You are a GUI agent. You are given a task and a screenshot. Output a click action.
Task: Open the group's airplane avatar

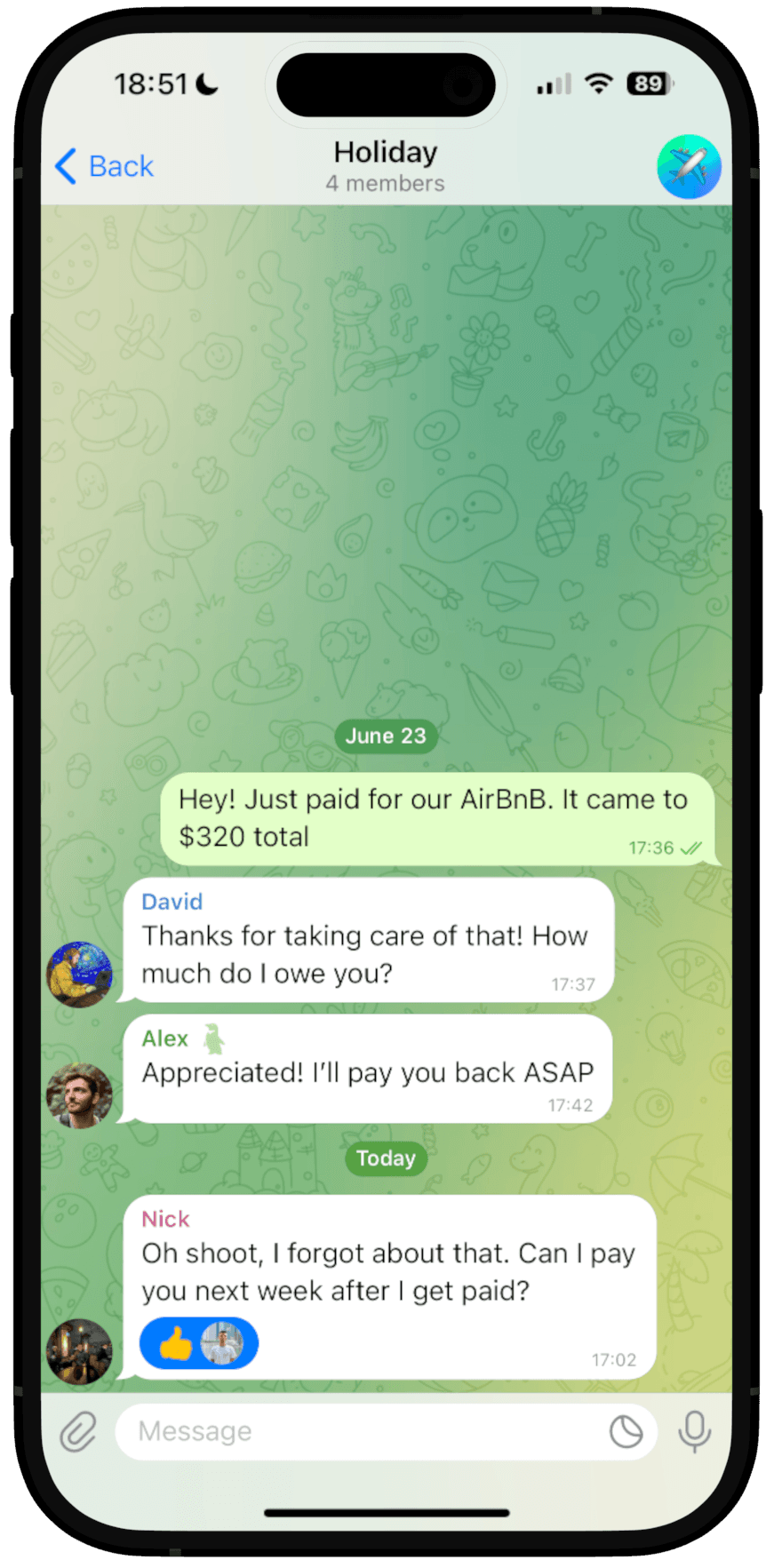click(x=689, y=167)
